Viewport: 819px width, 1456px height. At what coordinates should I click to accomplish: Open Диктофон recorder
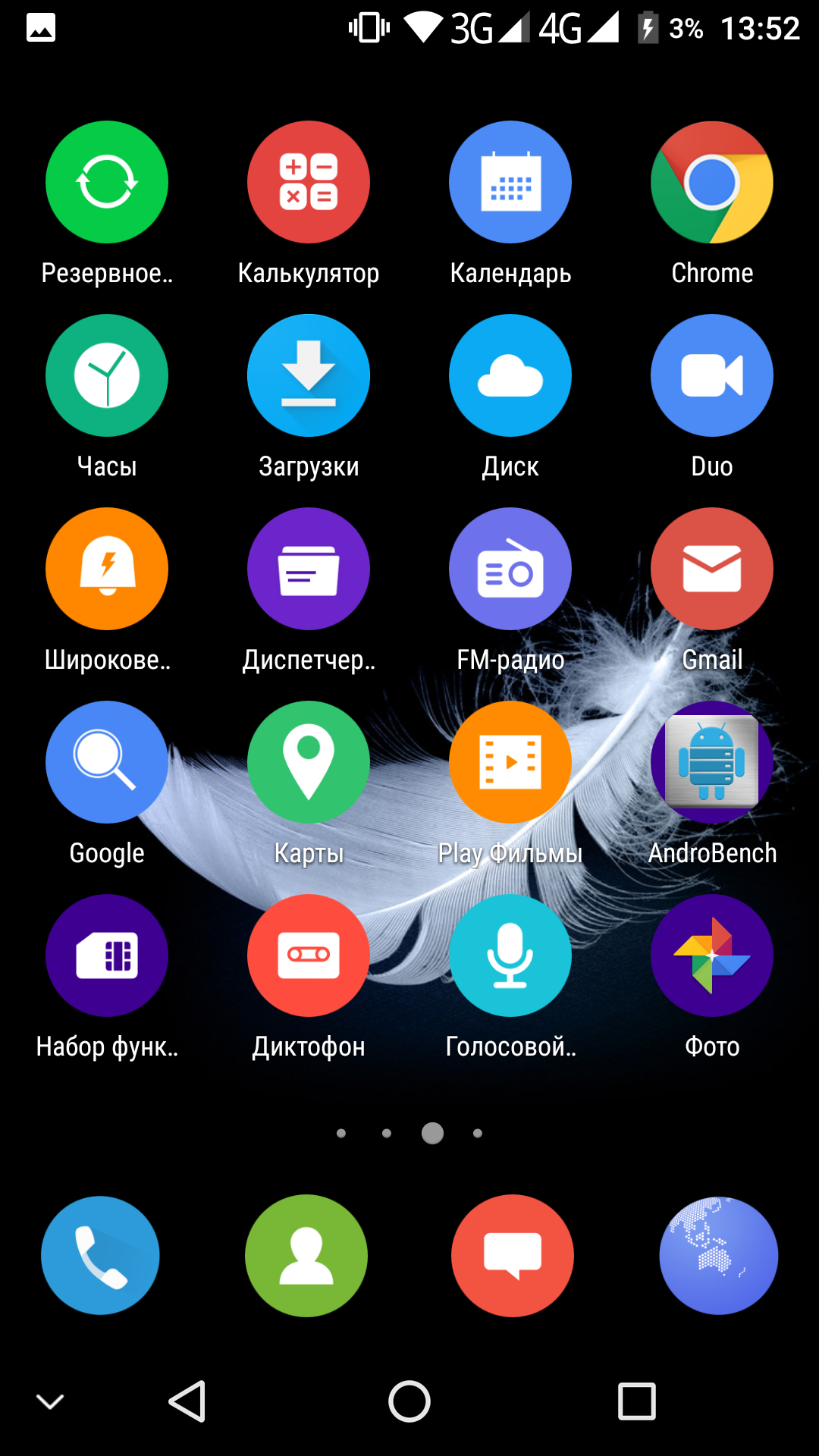(x=308, y=956)
